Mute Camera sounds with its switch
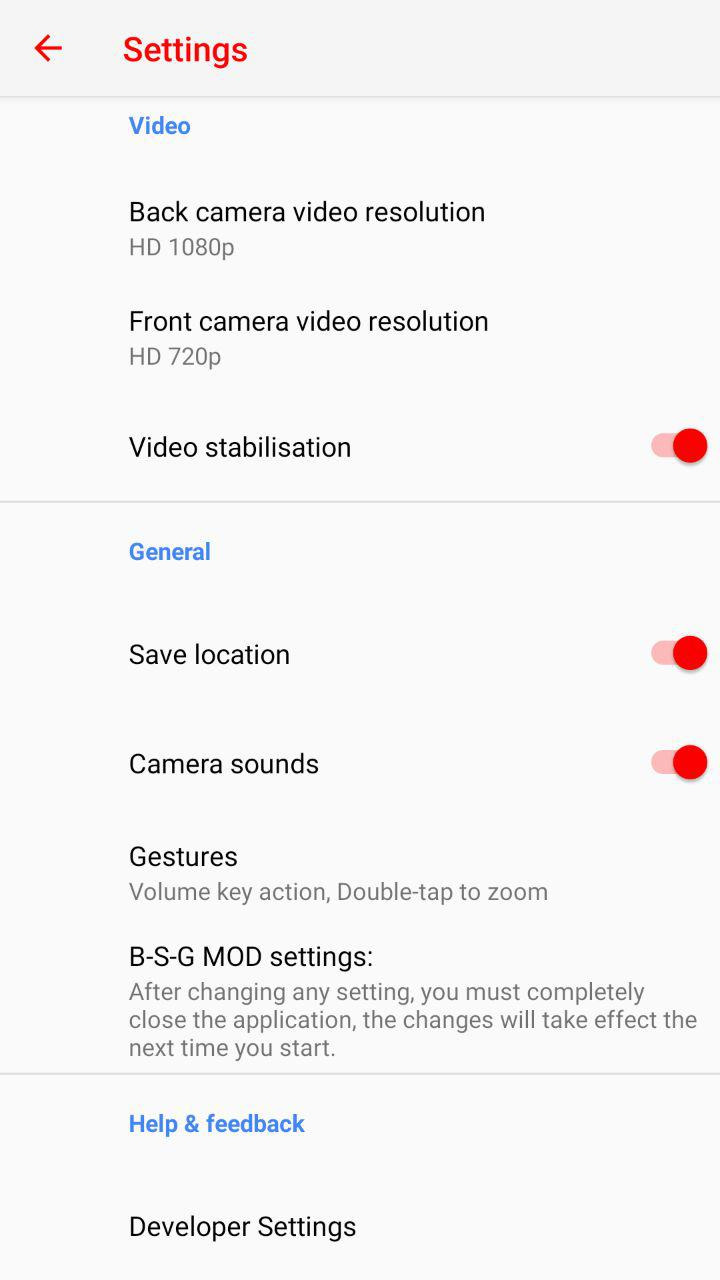 pyautogui.click(x=679, y=763)
